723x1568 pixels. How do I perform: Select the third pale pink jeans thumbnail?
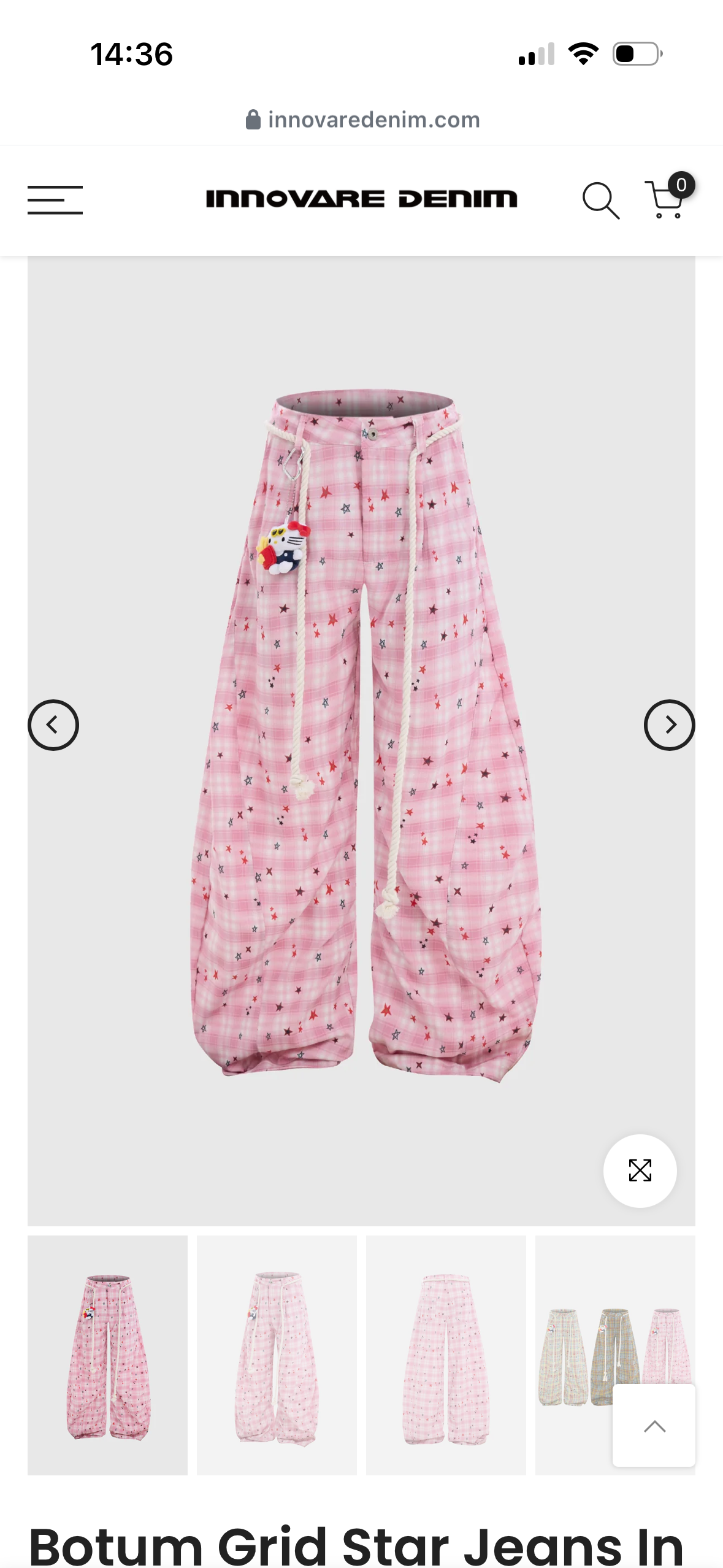(446, 1355)
